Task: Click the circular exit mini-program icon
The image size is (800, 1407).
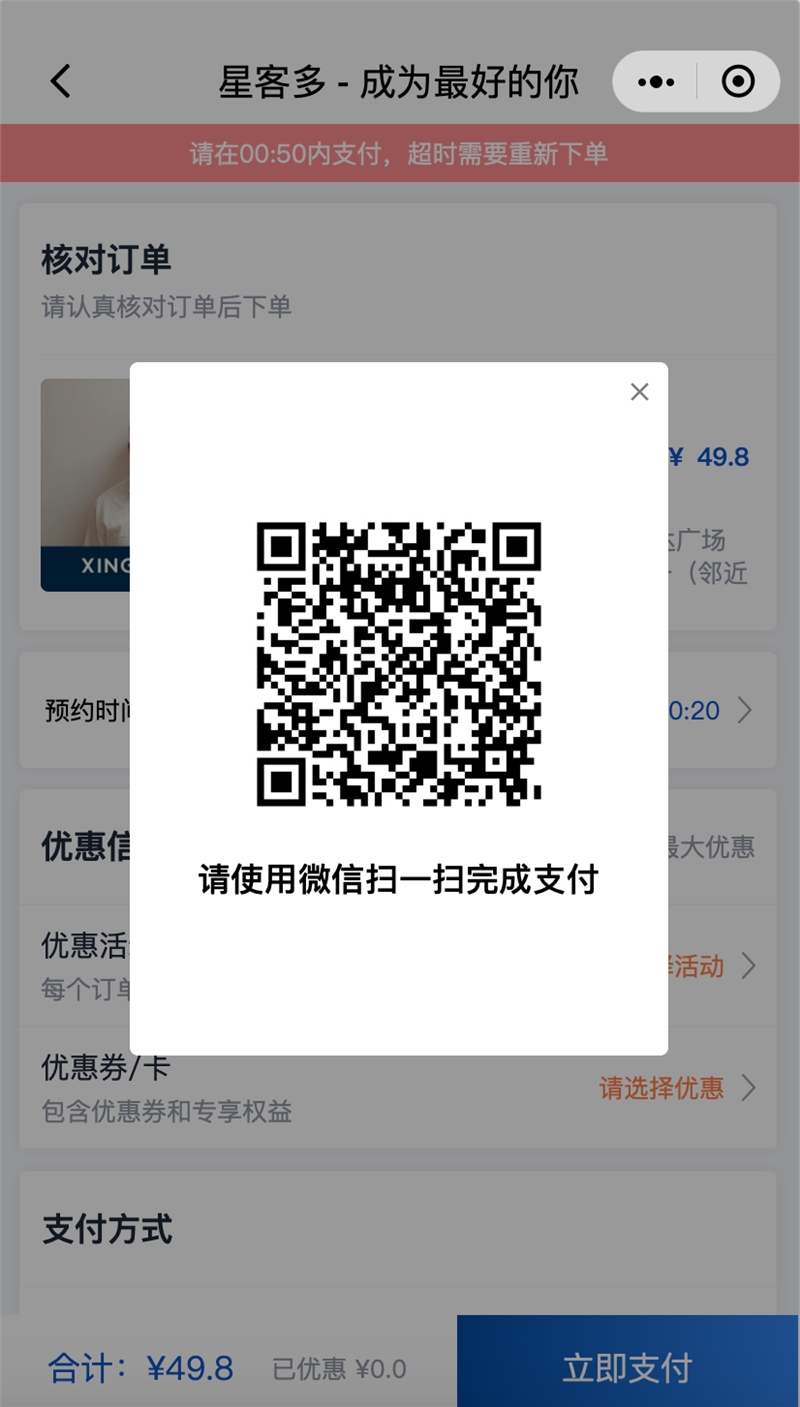Action: (x=737, y=80)
